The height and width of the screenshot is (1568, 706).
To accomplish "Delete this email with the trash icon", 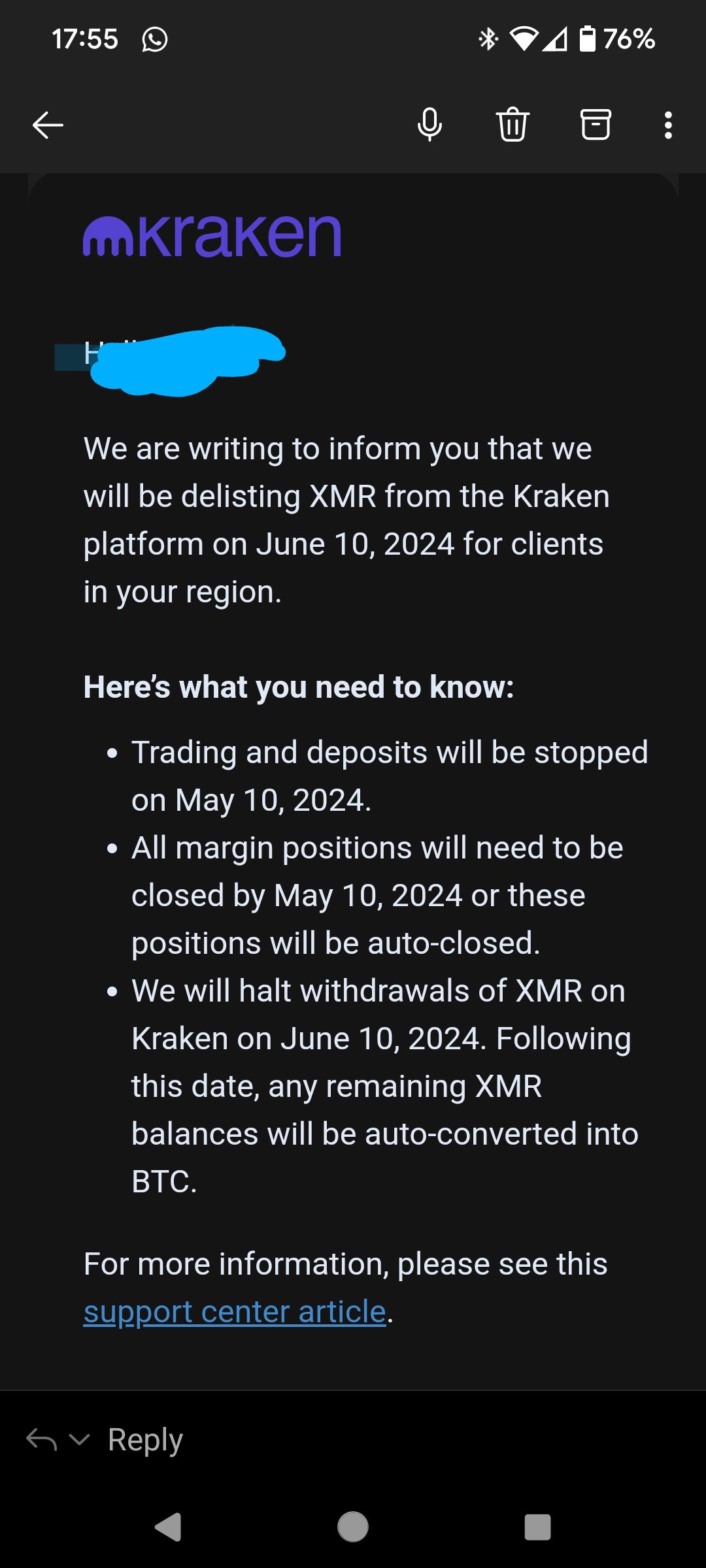I will tap(513, 125).
